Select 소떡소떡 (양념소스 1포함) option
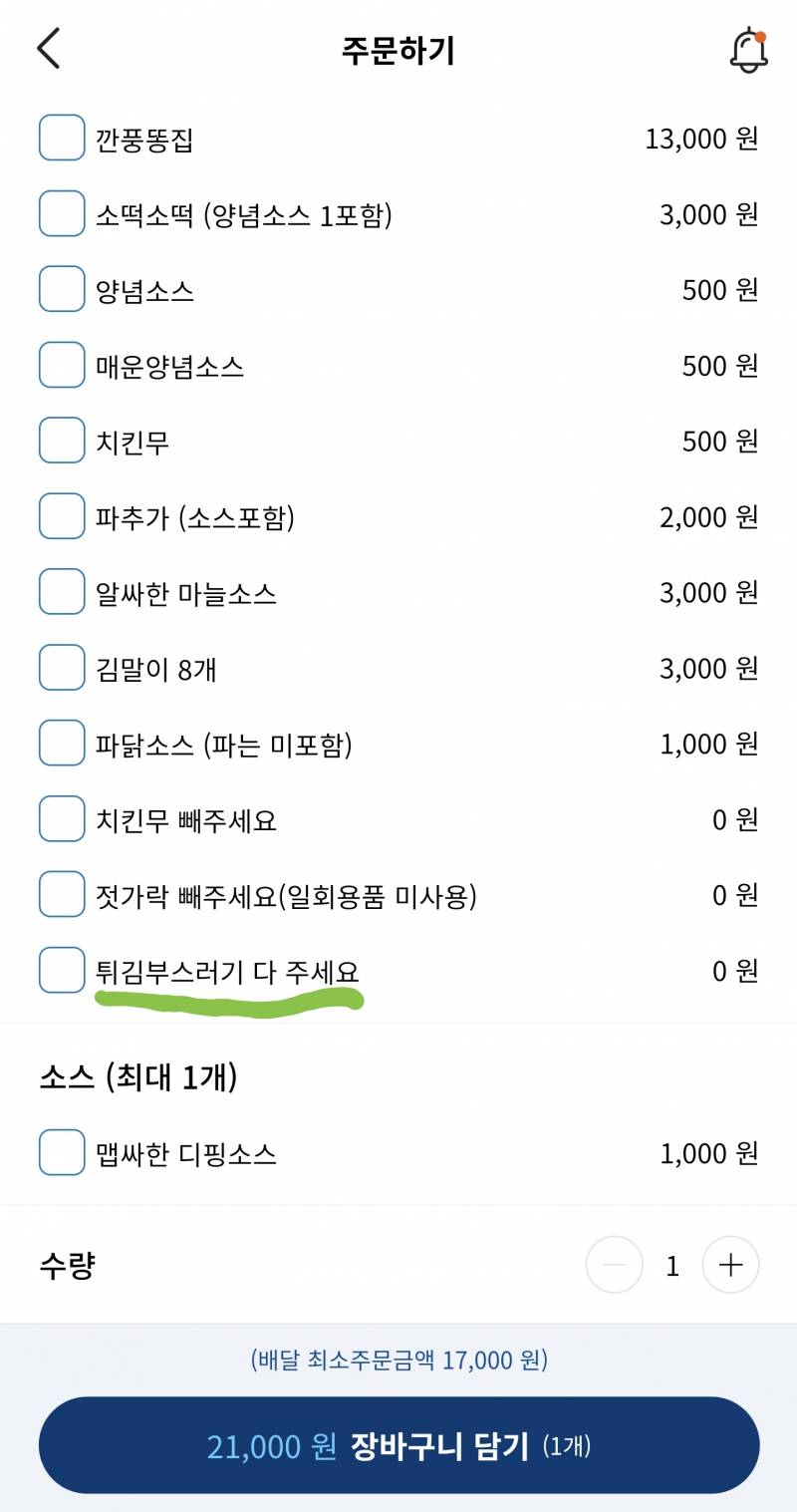 (61, 213)
